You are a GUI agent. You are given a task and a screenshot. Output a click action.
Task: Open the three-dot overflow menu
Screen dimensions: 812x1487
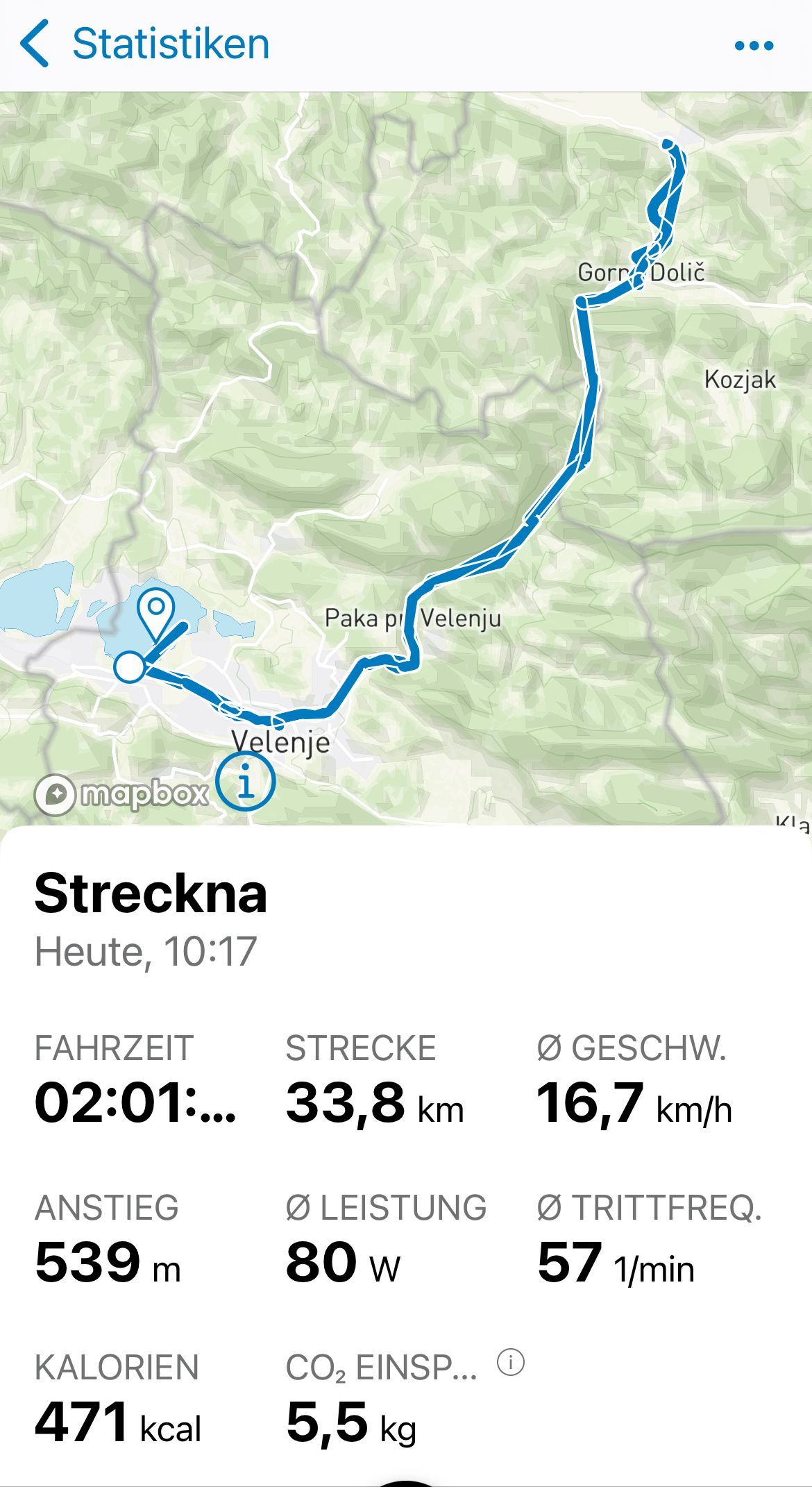(x=753, y=46)
